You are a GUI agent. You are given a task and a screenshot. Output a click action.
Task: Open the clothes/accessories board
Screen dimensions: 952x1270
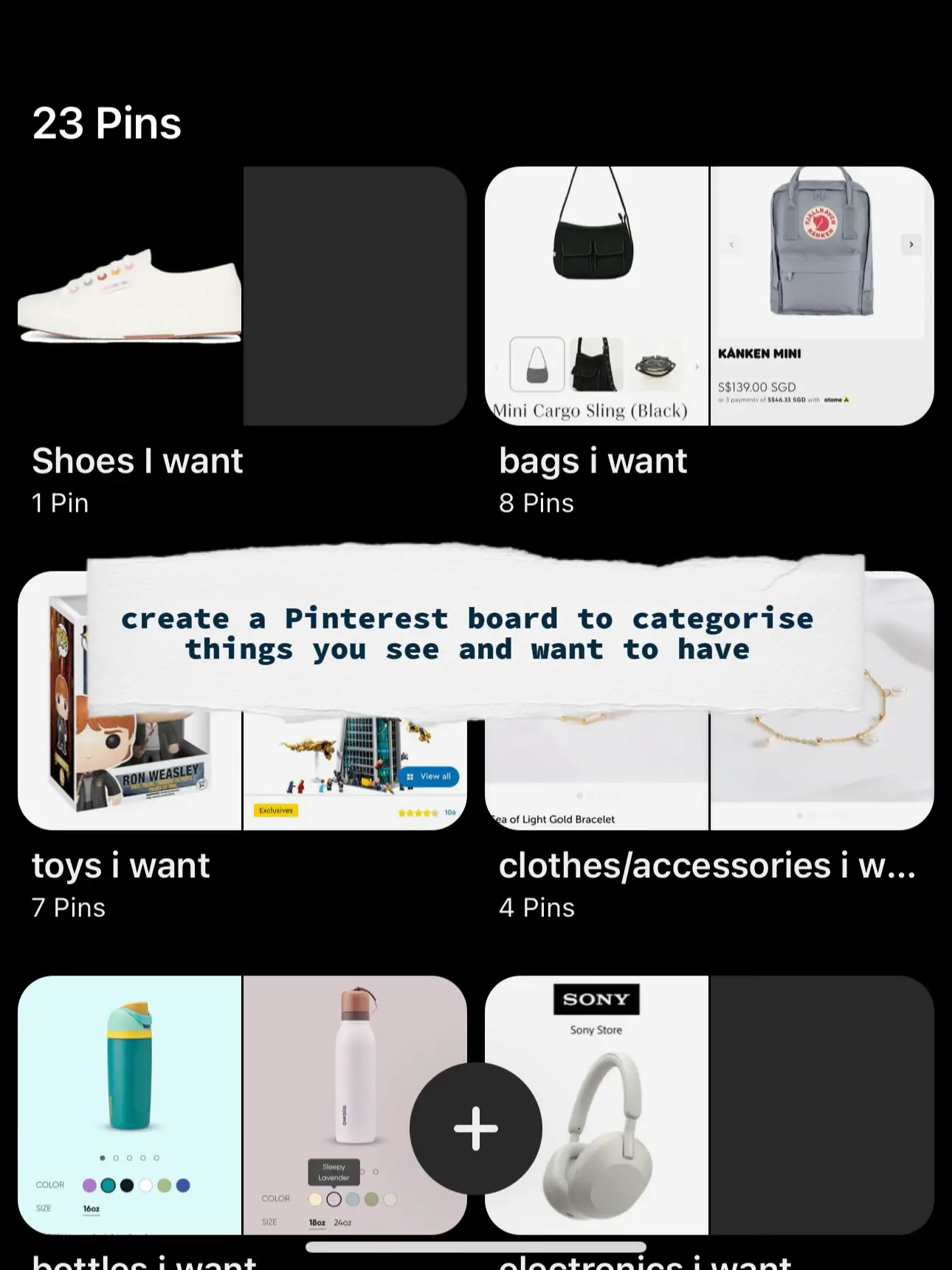[708, 768]
